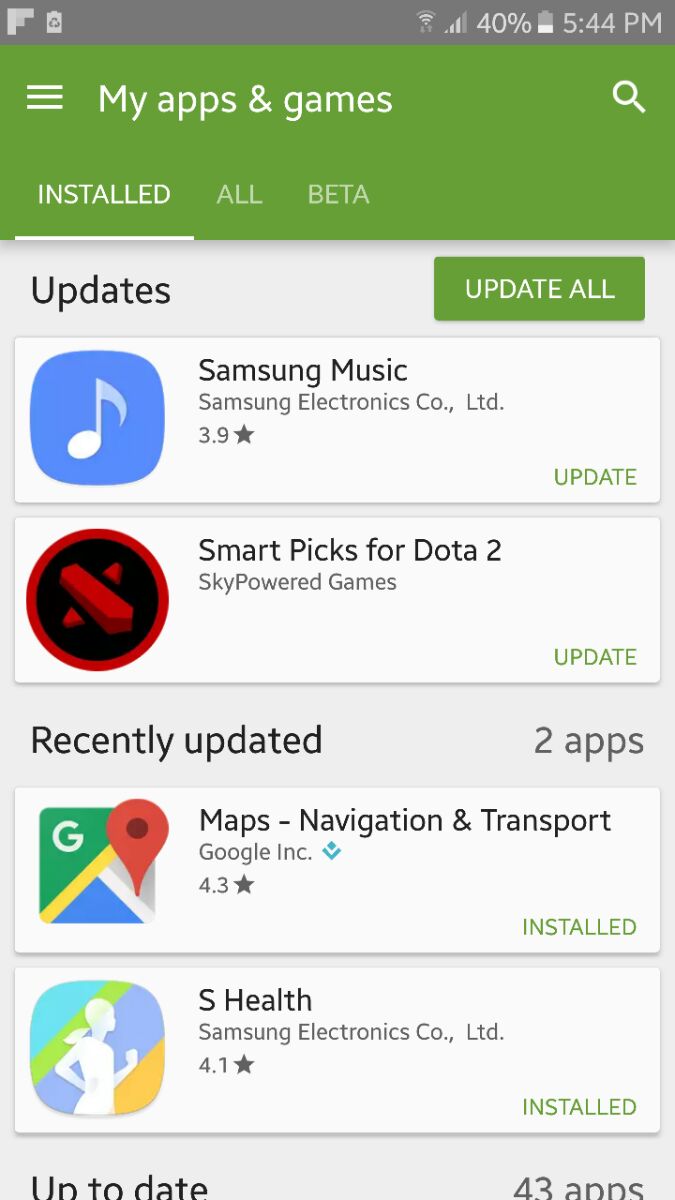Viewport: 675px width, 1200px height.
Task: Open the navigation drawer menu
Action: [45, 98]
